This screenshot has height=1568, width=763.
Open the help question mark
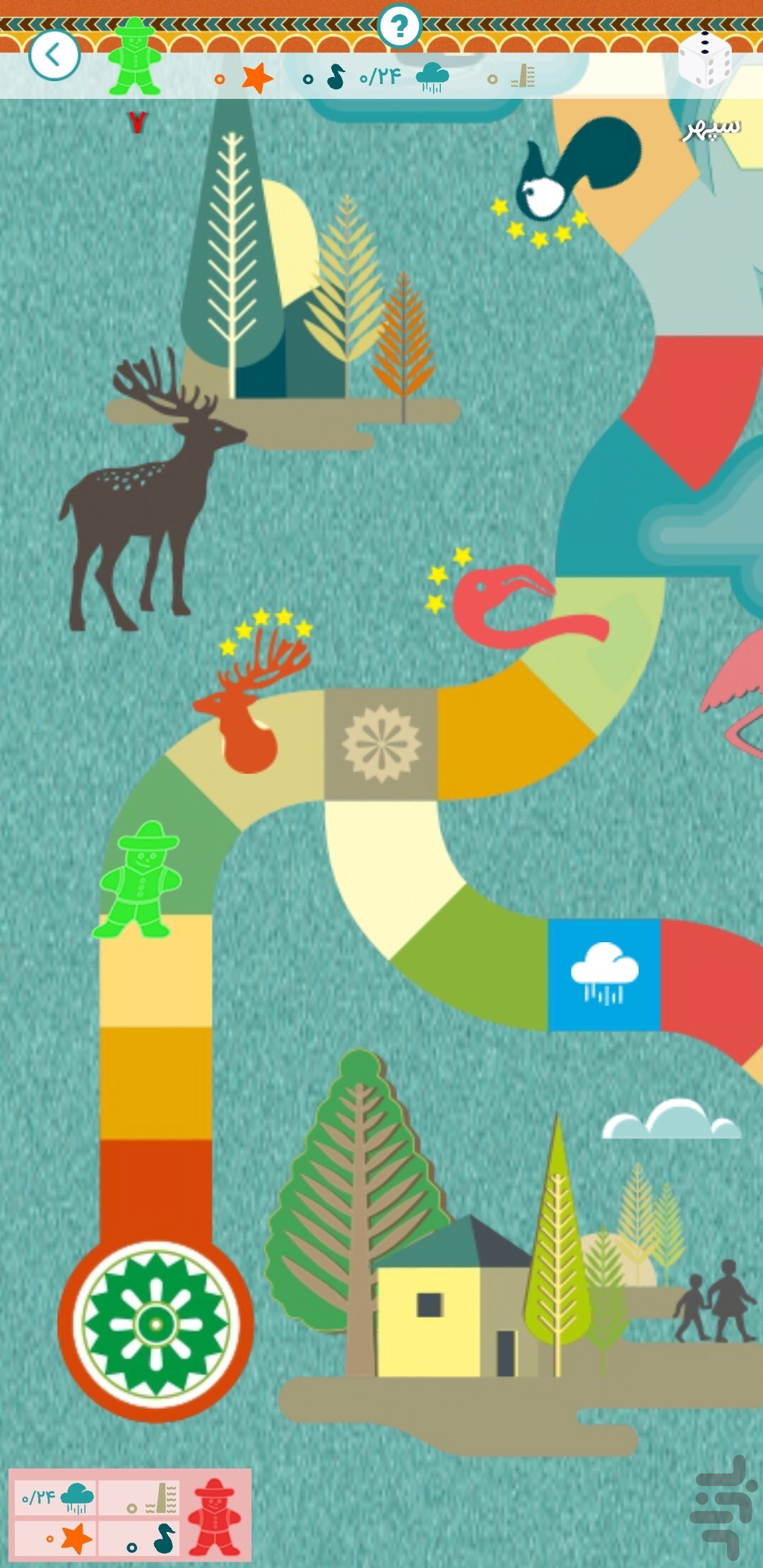(x=399, y=27)
